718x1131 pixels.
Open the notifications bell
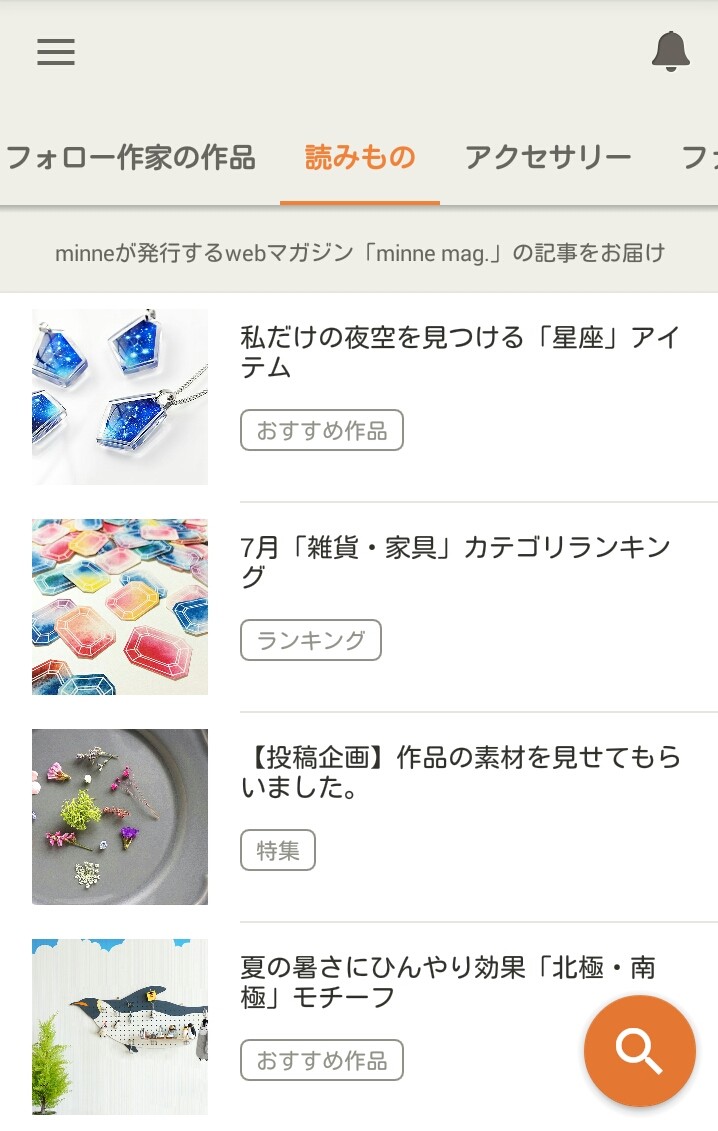pos(670,52)
